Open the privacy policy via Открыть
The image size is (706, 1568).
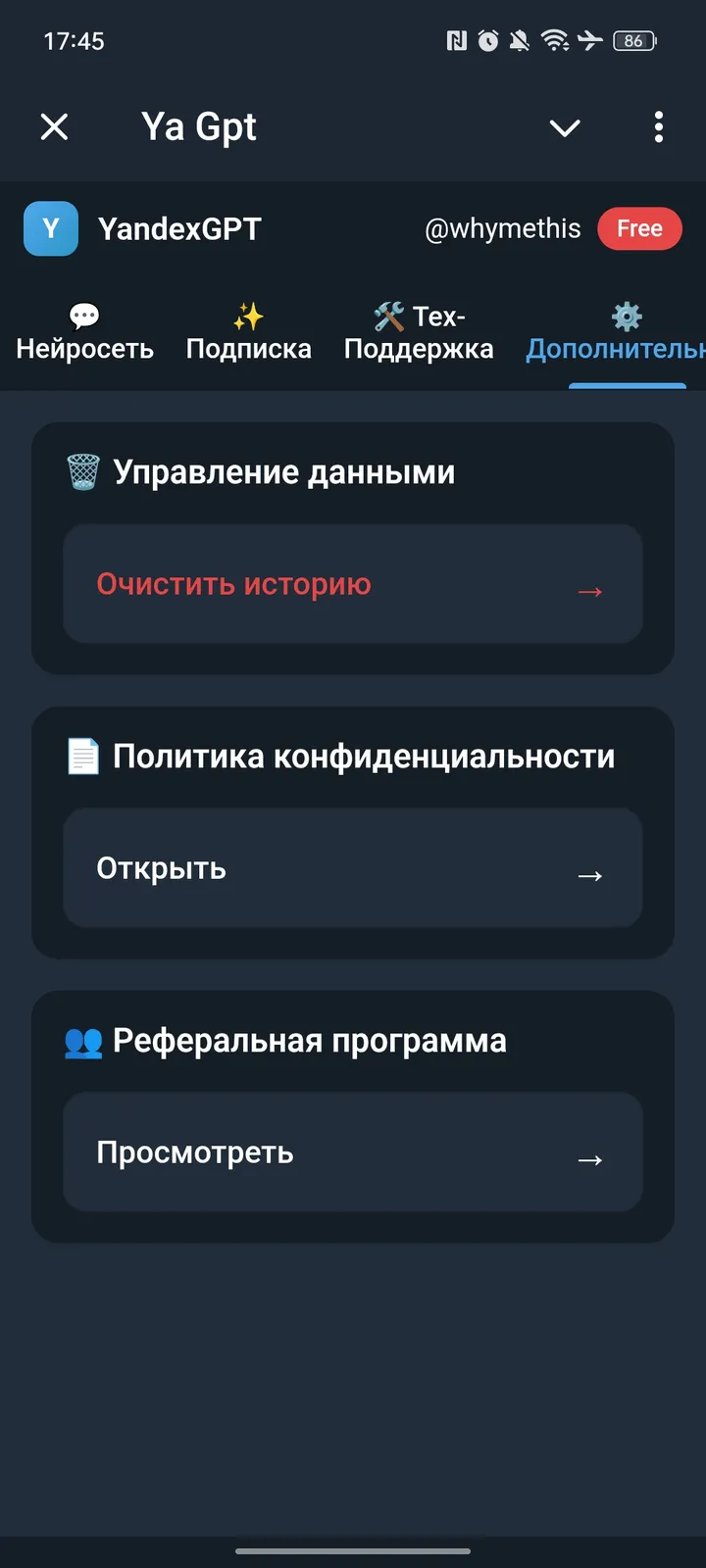tap(161, 868)
